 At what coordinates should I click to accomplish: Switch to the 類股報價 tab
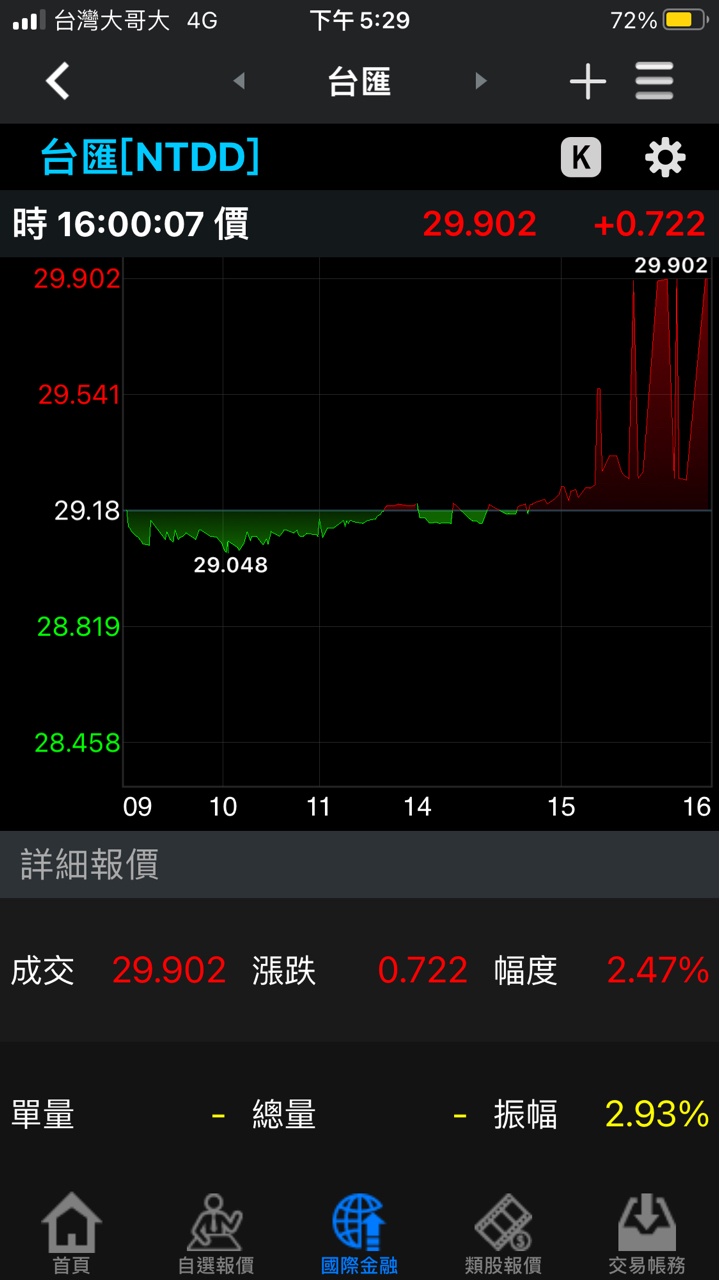coord(504,1233)
